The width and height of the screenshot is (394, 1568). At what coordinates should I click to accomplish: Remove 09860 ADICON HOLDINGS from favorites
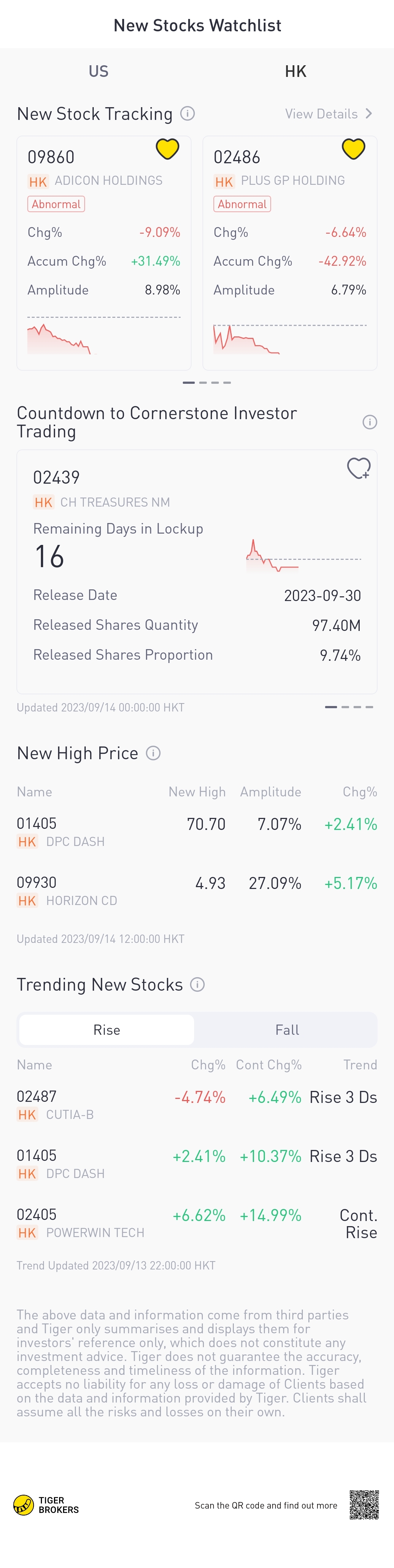167,149
